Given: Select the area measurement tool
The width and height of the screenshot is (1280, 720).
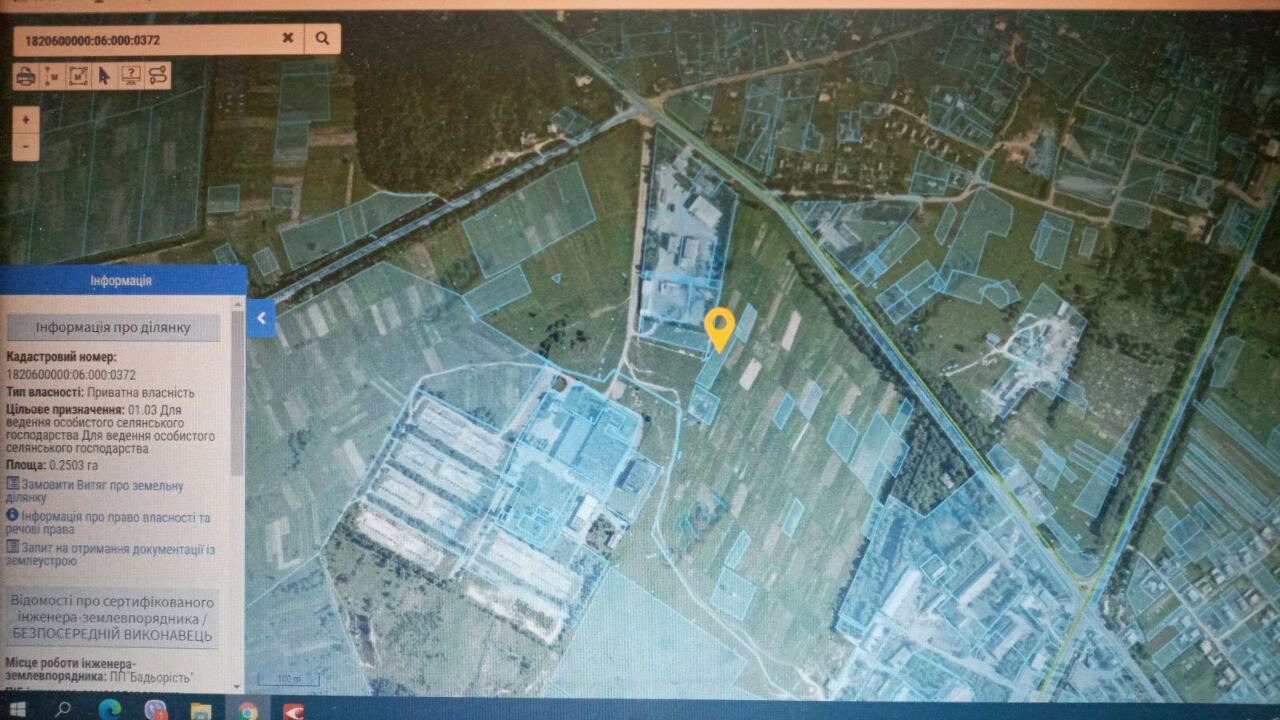Looking at the screenshot, I should 78,75.
